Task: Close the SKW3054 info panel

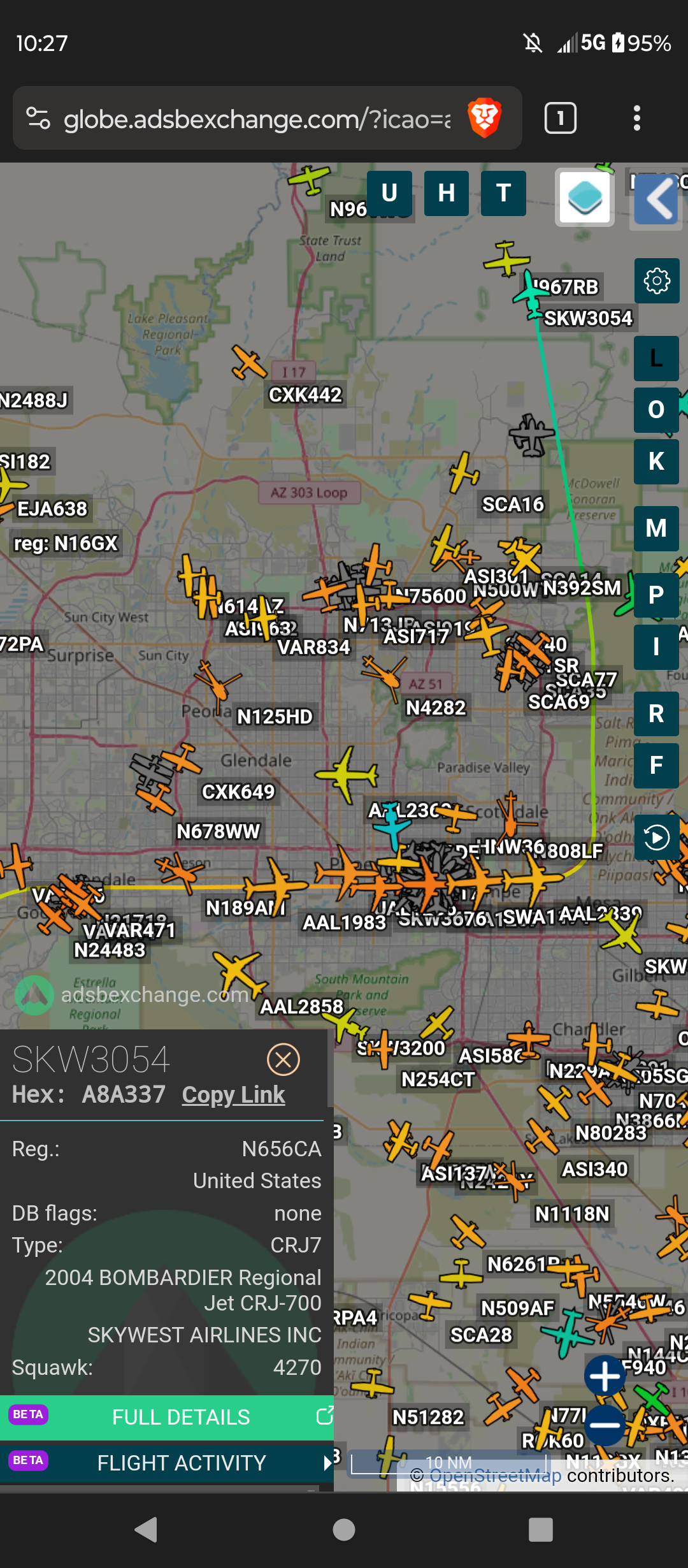Action: [283, 1060]
